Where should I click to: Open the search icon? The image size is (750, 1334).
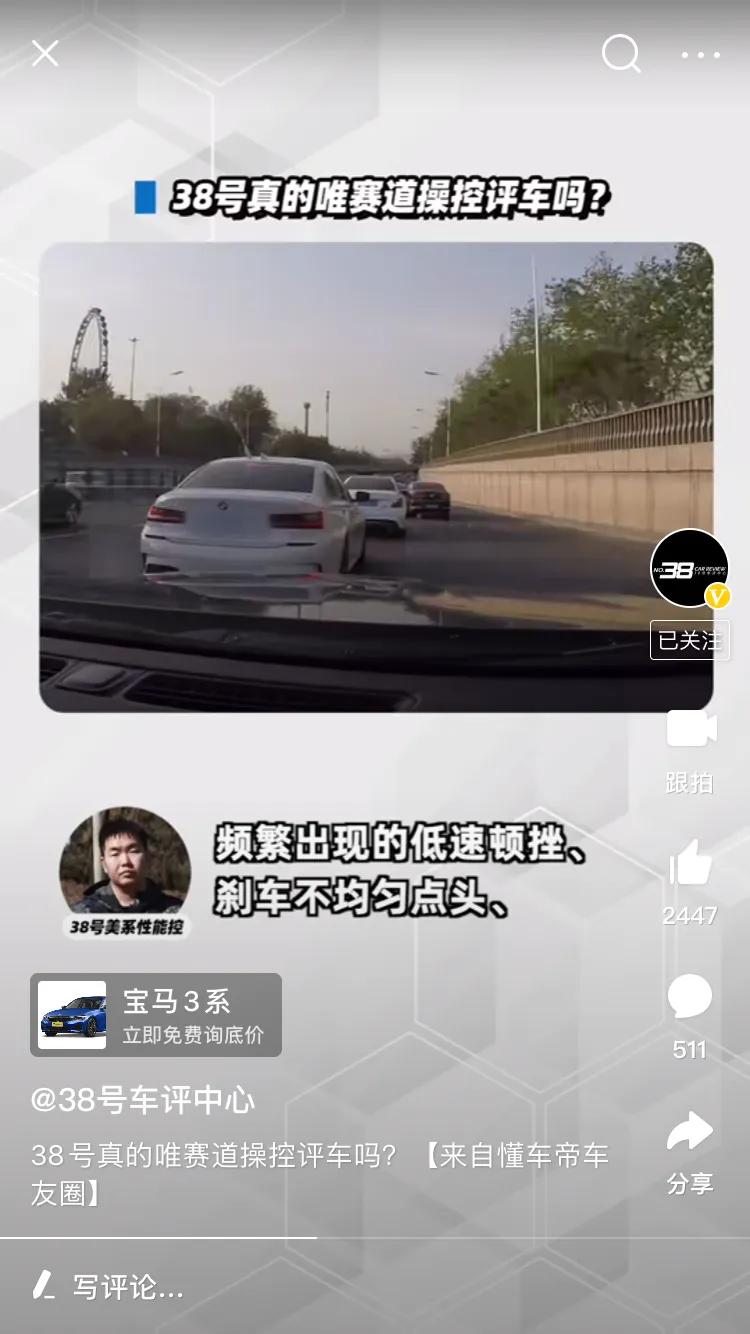(x=622, y=55)
